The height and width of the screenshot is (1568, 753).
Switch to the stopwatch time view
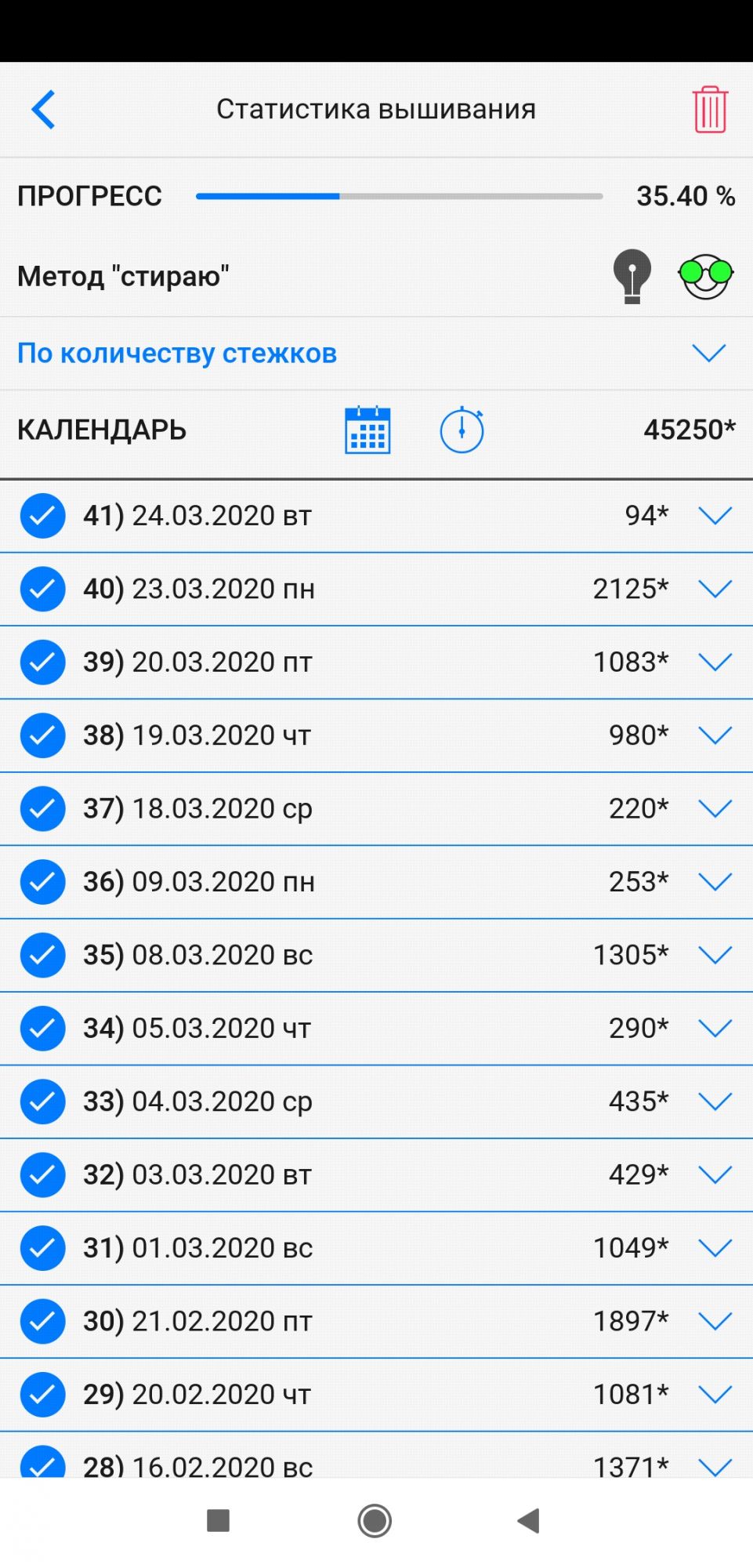click(462, 430)
